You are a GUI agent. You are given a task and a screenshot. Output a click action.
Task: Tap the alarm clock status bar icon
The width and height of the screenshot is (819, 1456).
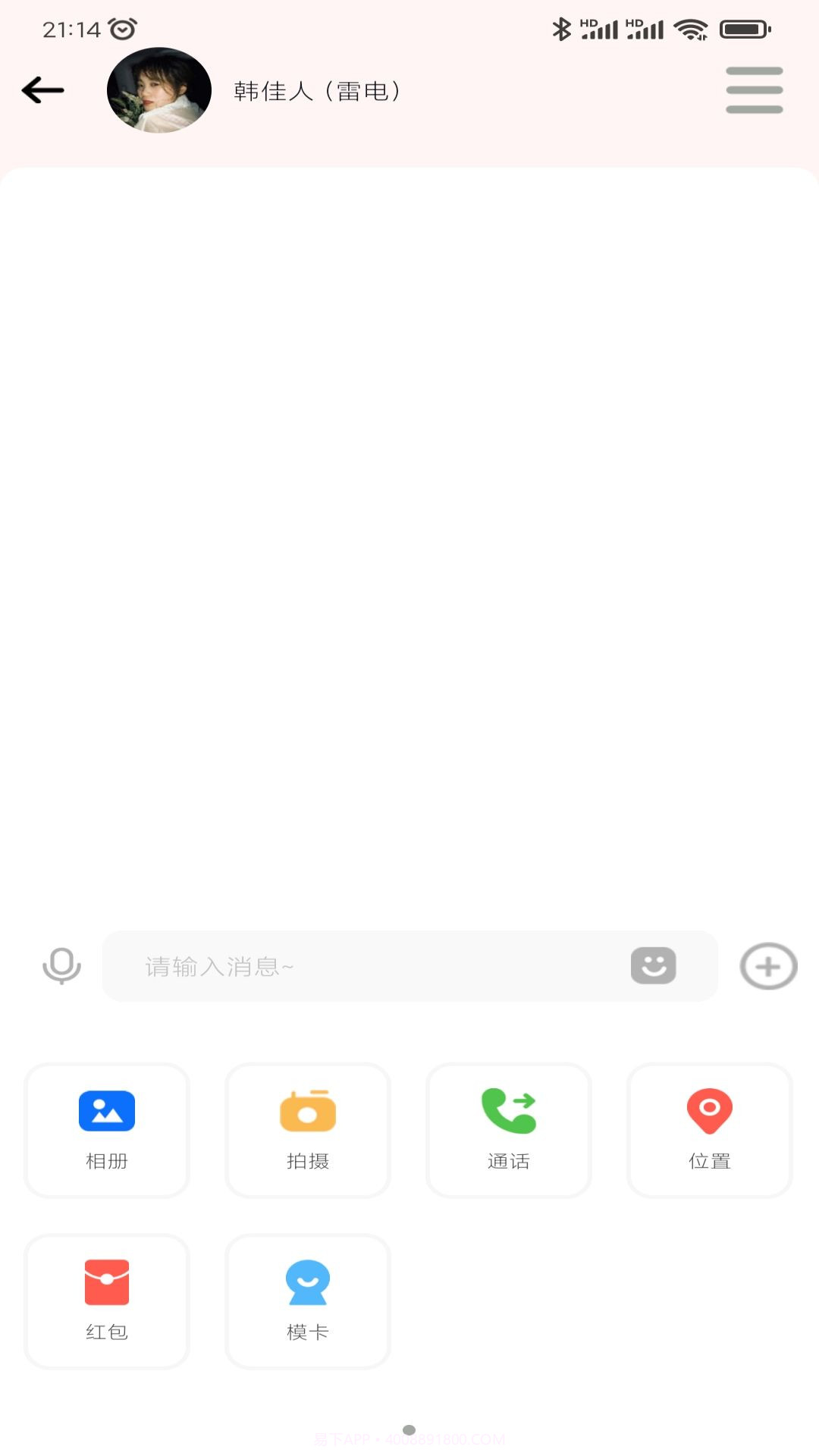[121, 28]
